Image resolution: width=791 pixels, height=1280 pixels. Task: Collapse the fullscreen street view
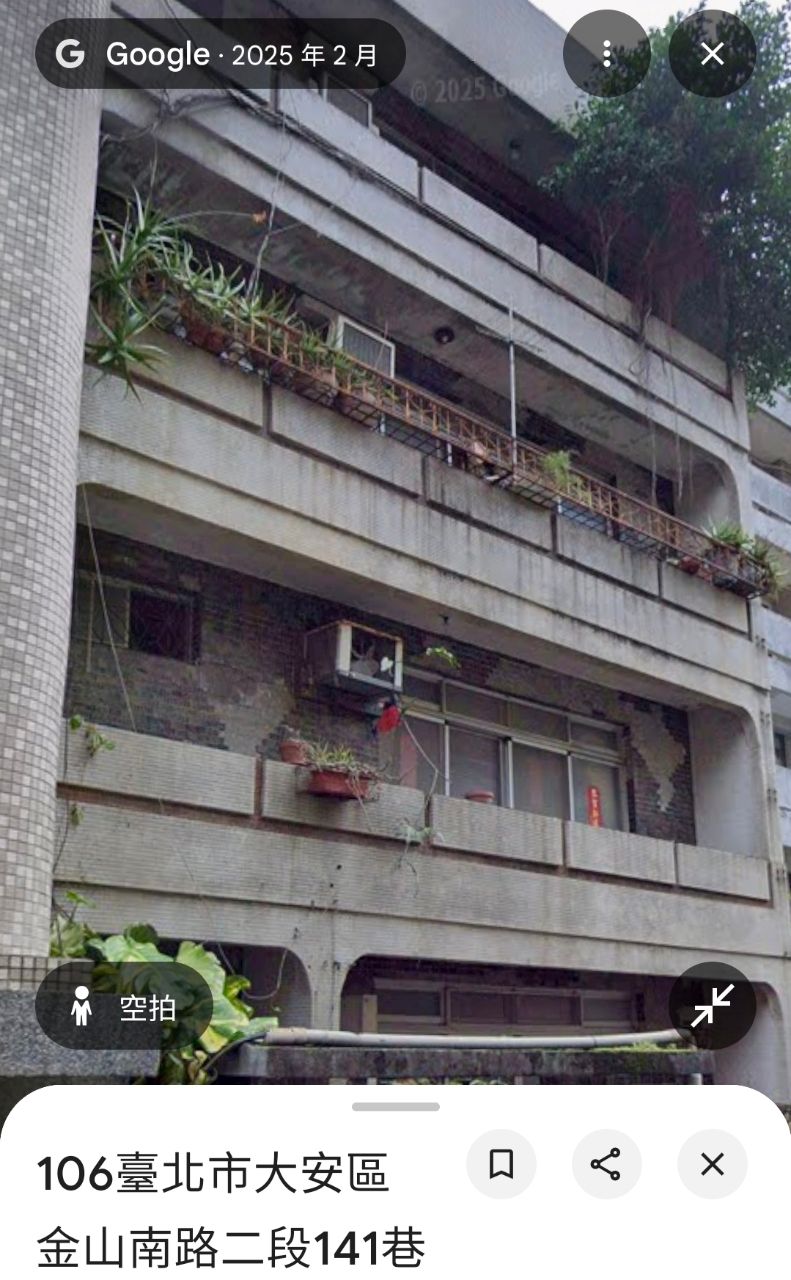(712, 1006)
